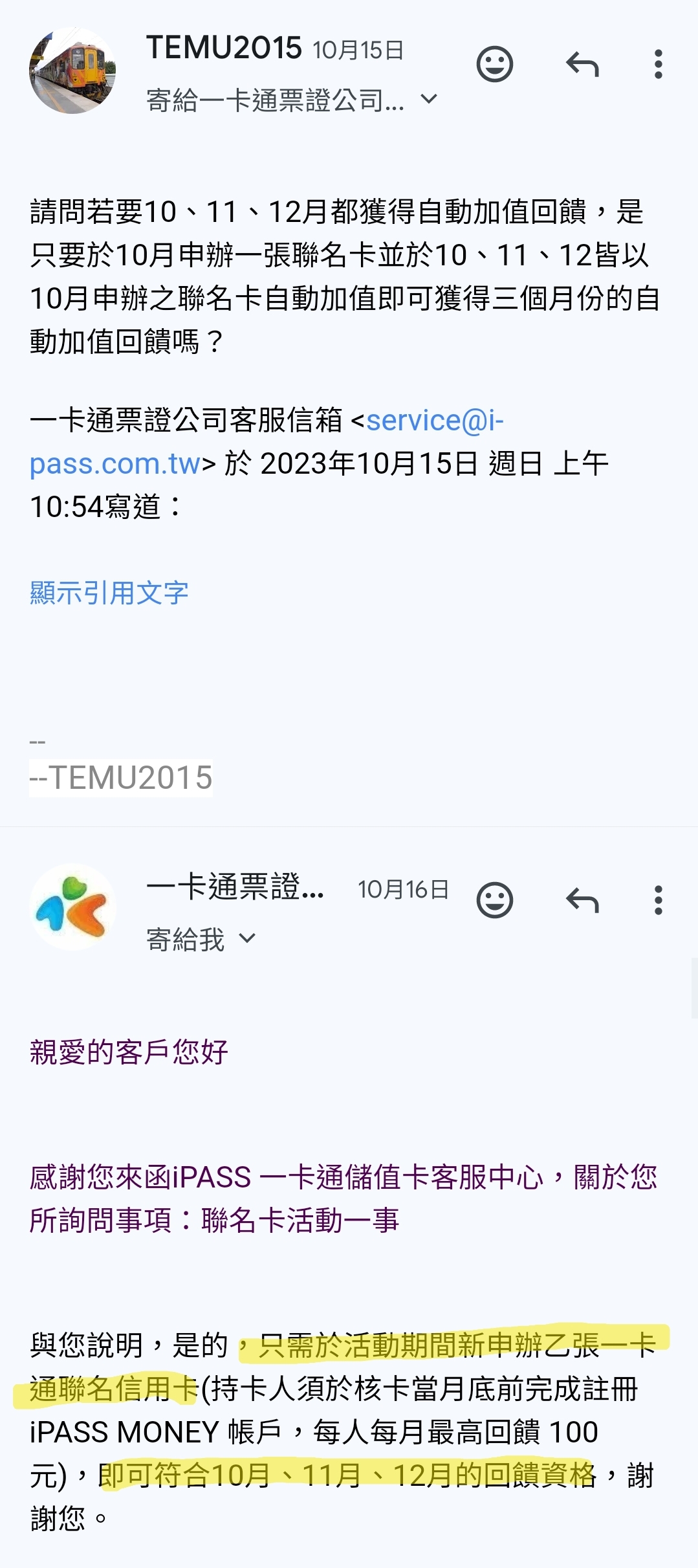698x1568 pixels.
Task: Expand recipient details of TEMU2015's email
Action: 429,99
